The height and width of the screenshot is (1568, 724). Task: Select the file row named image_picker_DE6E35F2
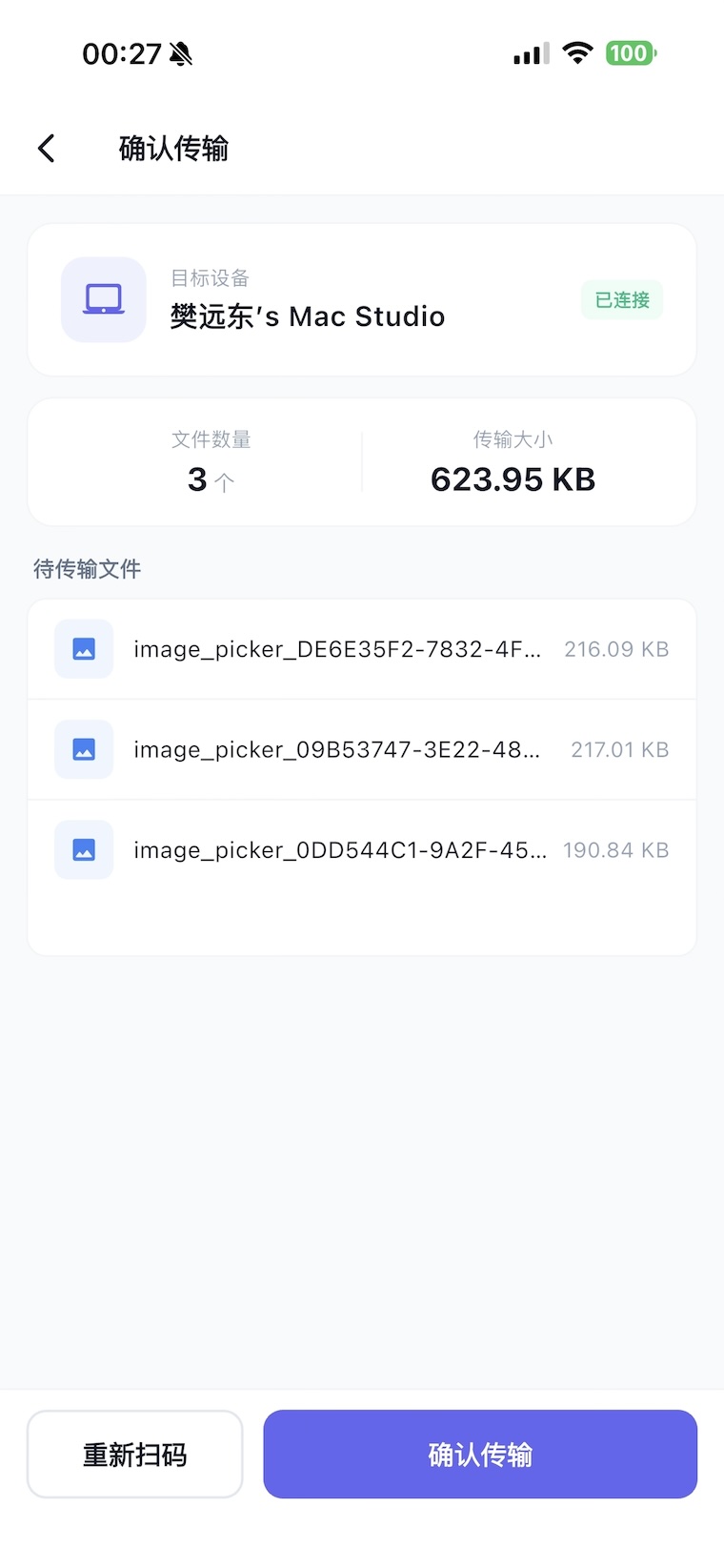pyautogui.click(x=339, y=648)
